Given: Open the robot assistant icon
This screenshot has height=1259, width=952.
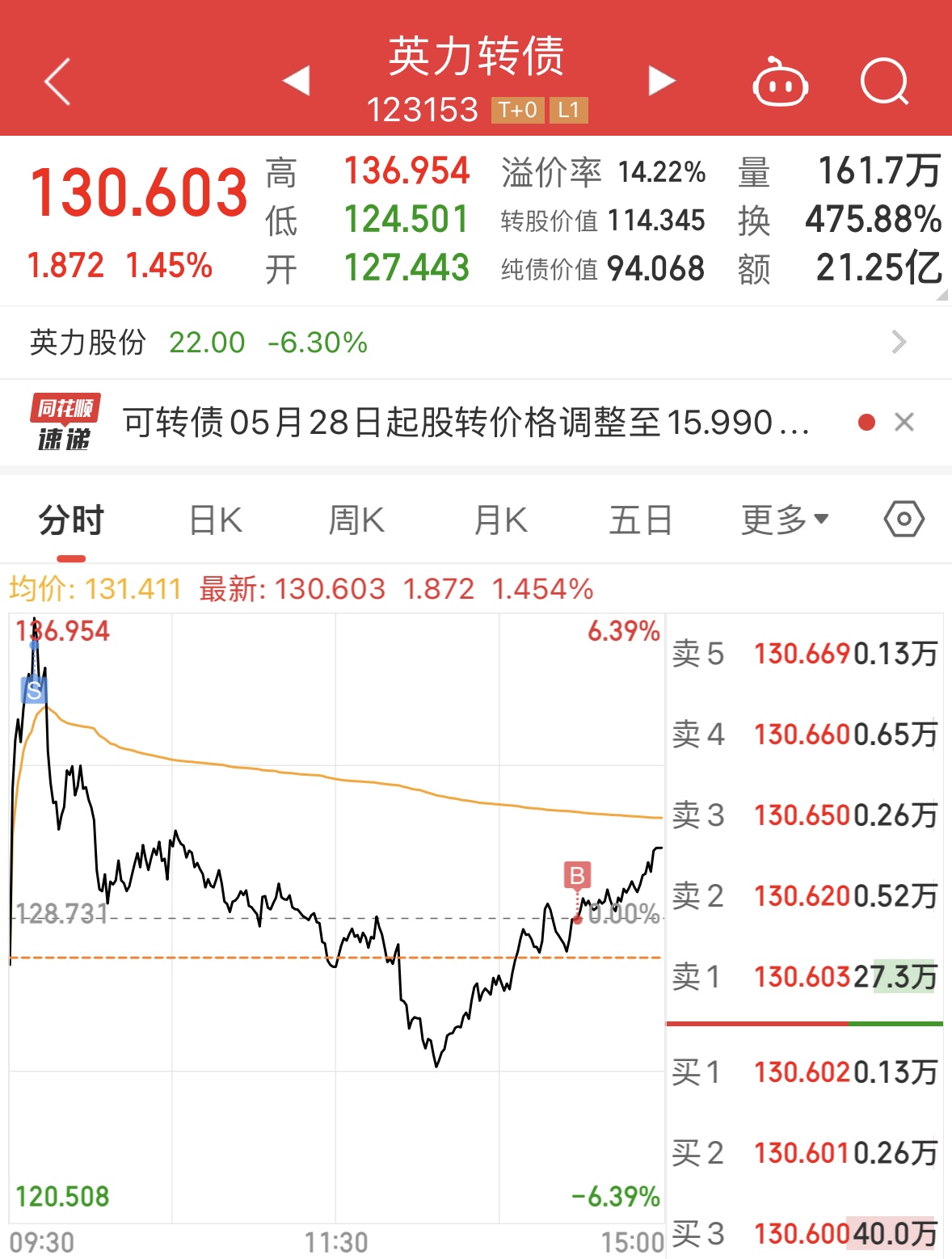Looking at the screenshot, I should point(780,82).
